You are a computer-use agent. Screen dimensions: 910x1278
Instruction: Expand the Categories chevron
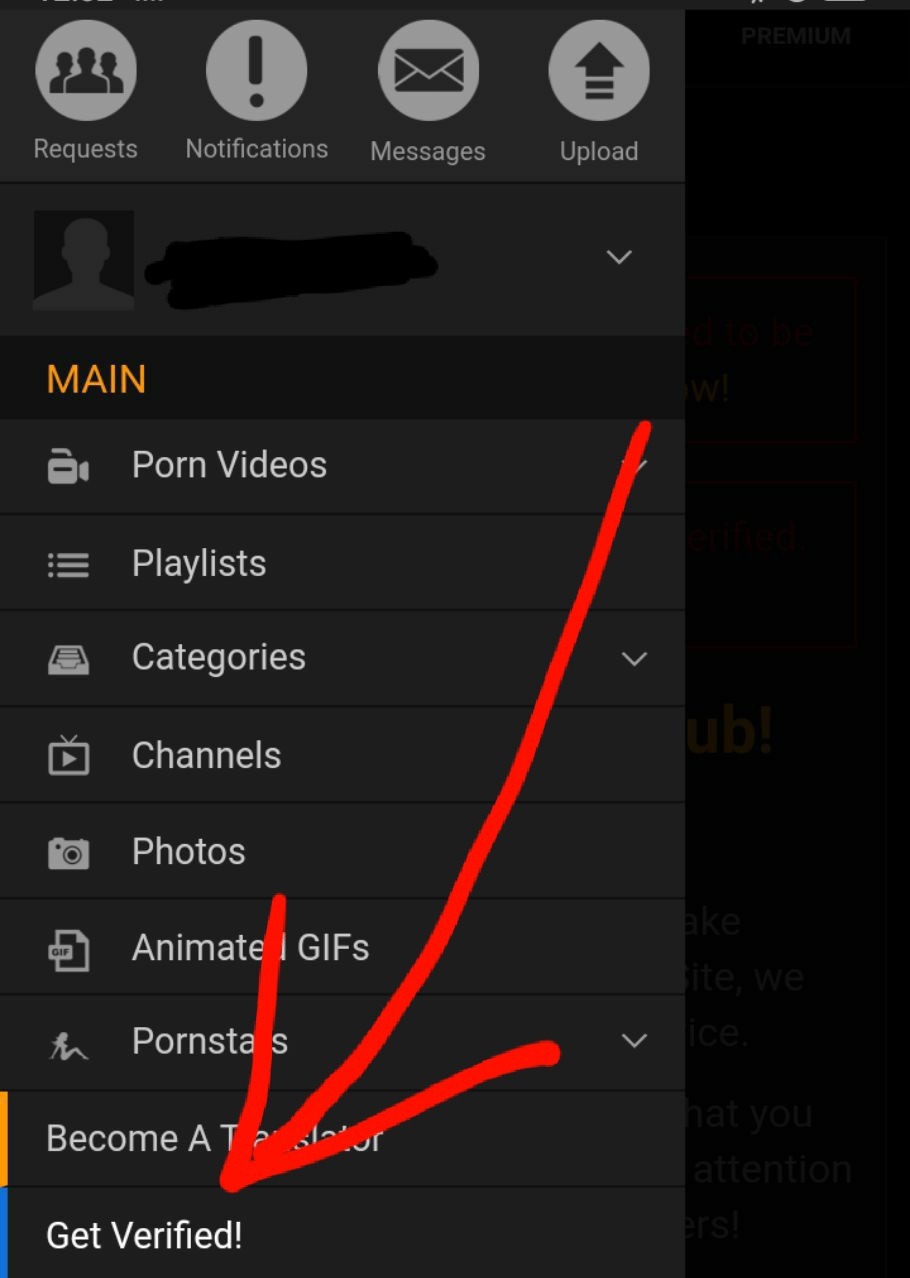pos(634,658)
